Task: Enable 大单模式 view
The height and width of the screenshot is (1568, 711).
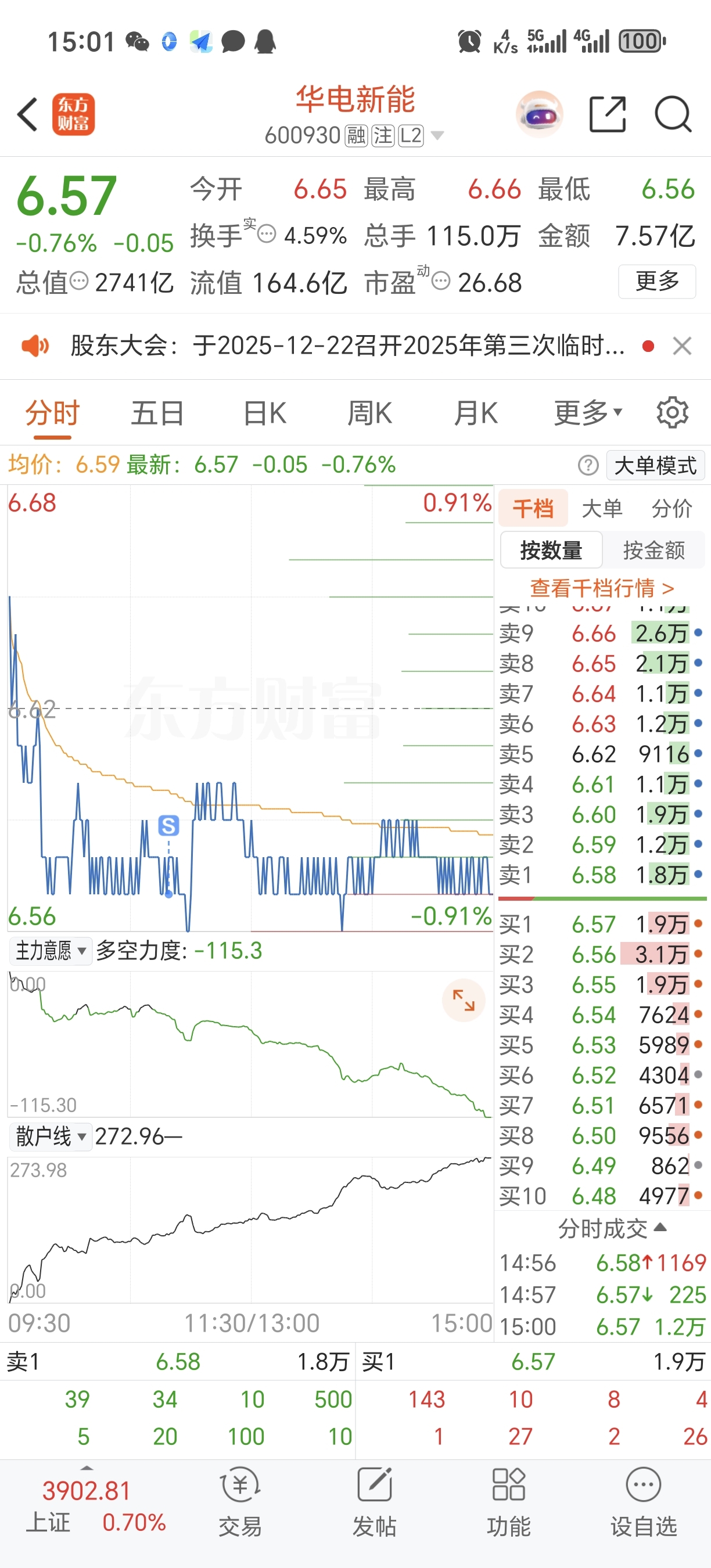Action: (655, 466)
